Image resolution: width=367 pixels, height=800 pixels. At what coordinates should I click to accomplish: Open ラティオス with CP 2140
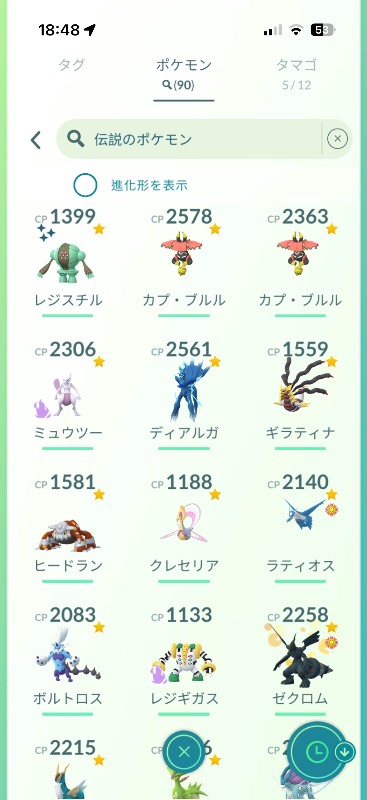click(300, 528)
